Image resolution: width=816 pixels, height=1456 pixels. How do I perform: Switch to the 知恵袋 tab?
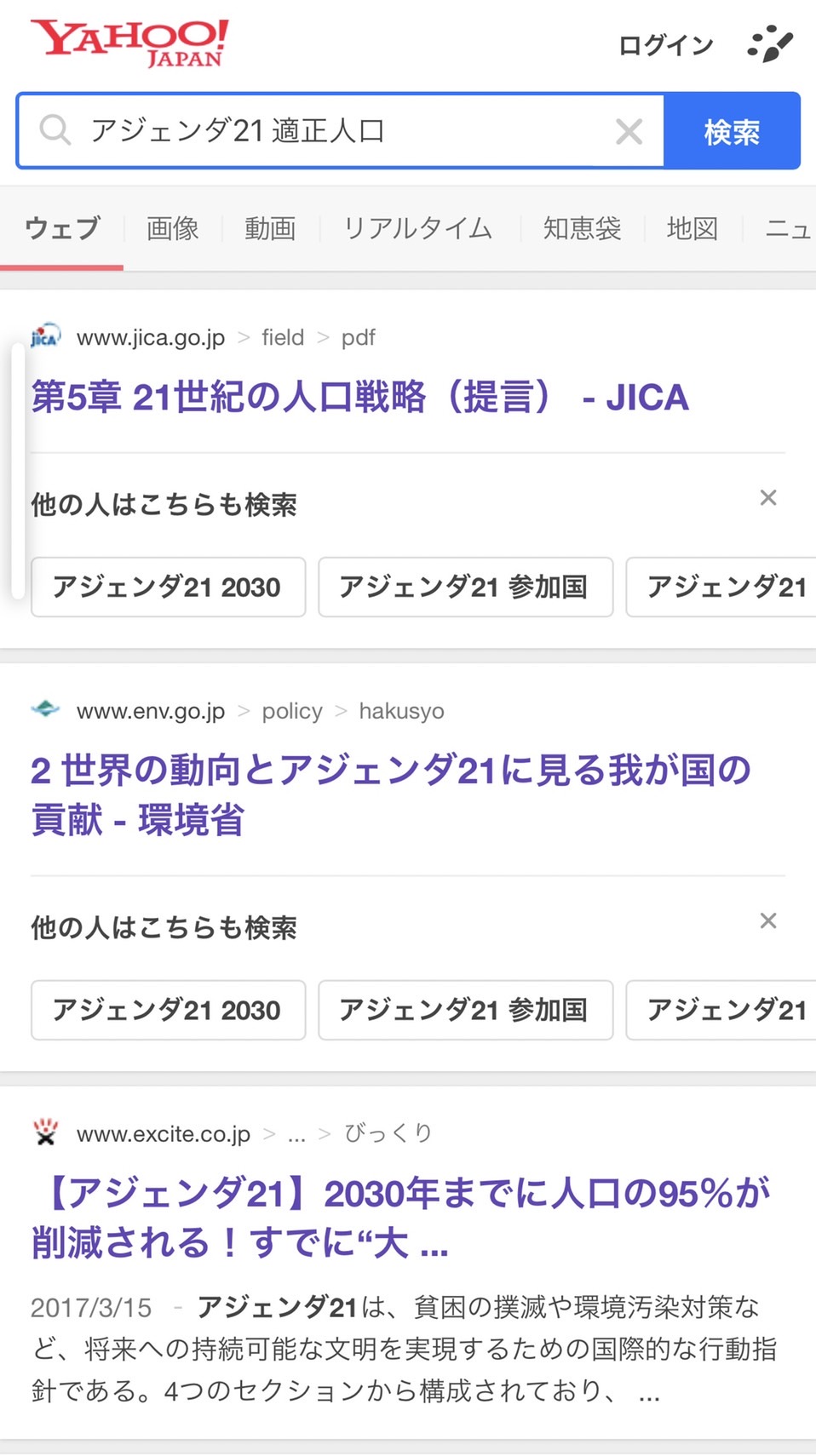point(582,228)
